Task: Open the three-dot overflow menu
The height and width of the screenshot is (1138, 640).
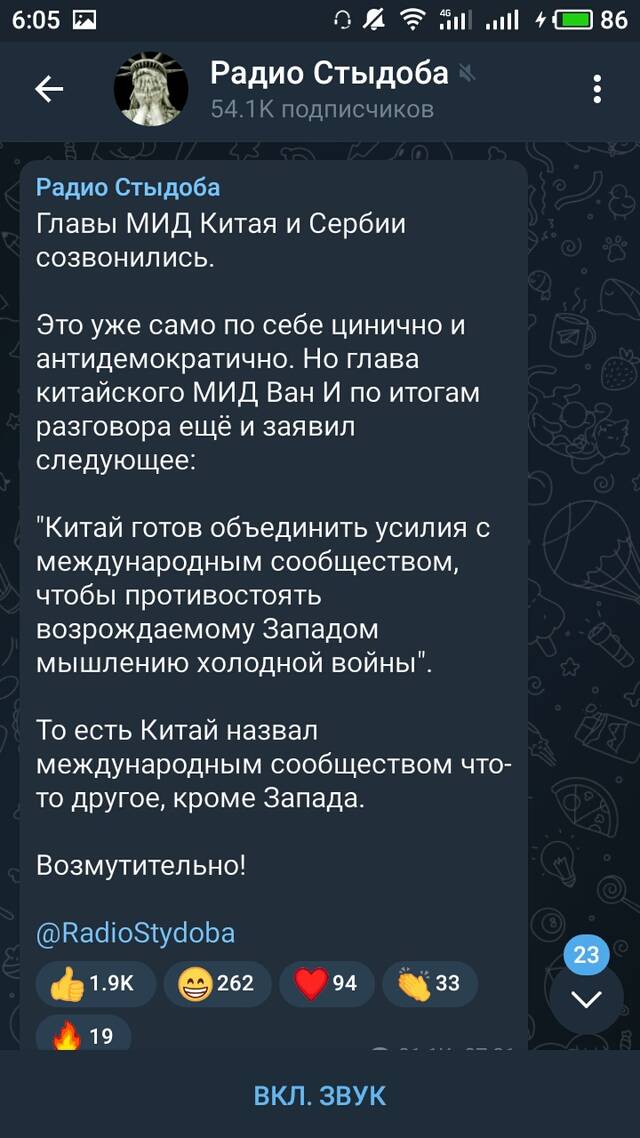Action: click(x=596, y=89)
